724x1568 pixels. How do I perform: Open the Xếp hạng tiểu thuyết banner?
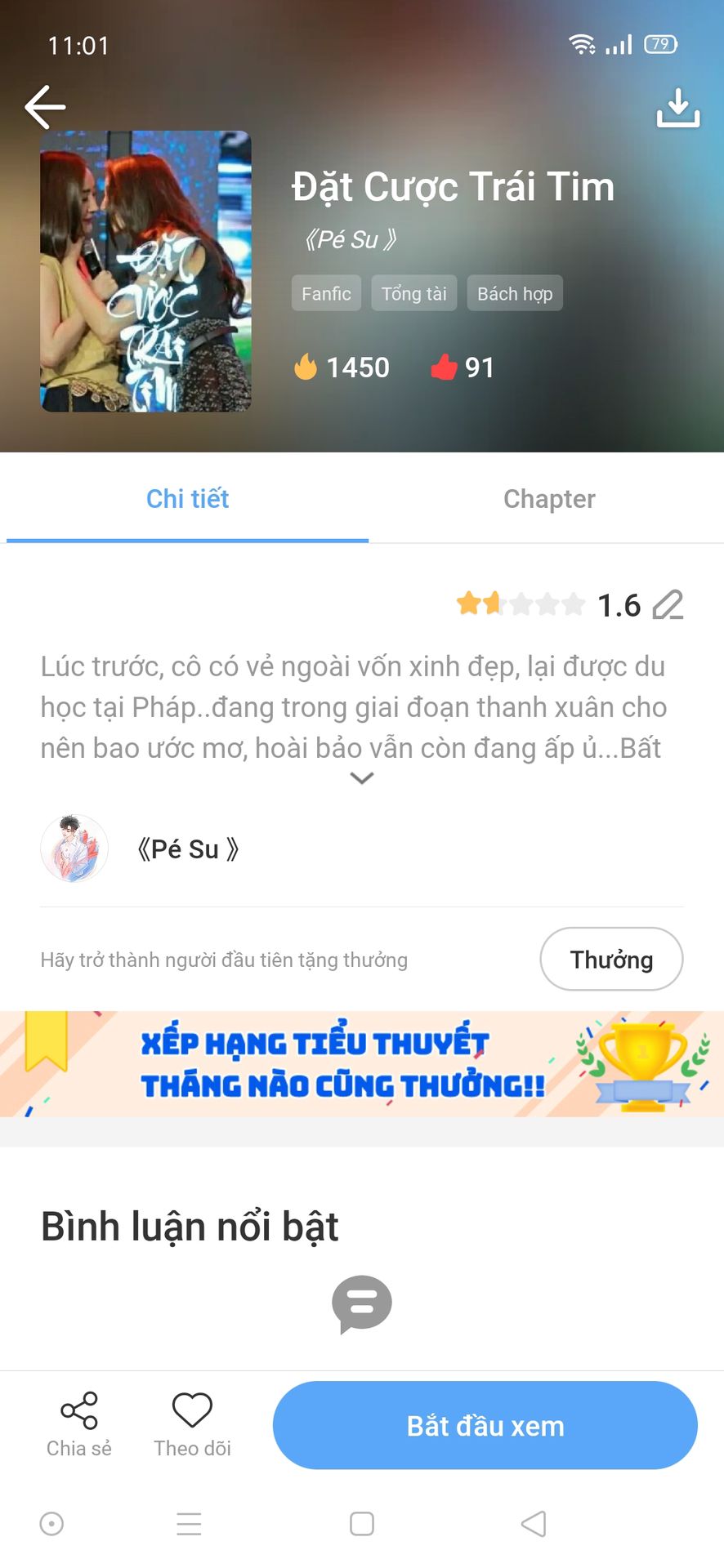[x=362, y=1064]
